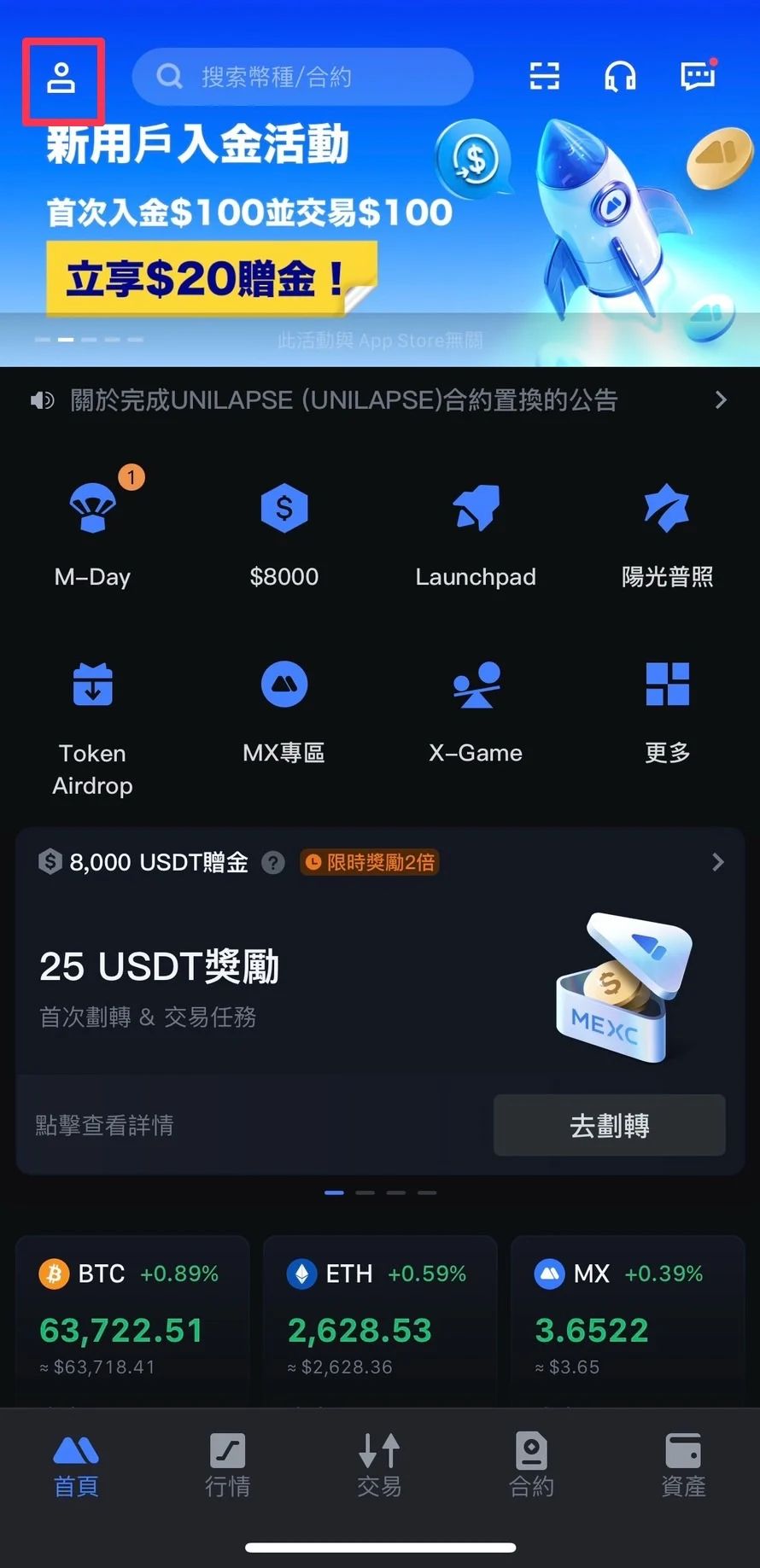Select the second carousel dot indicator
Image resolution: width=760 pixels, height=1568 pixels.
point(365,1192)
